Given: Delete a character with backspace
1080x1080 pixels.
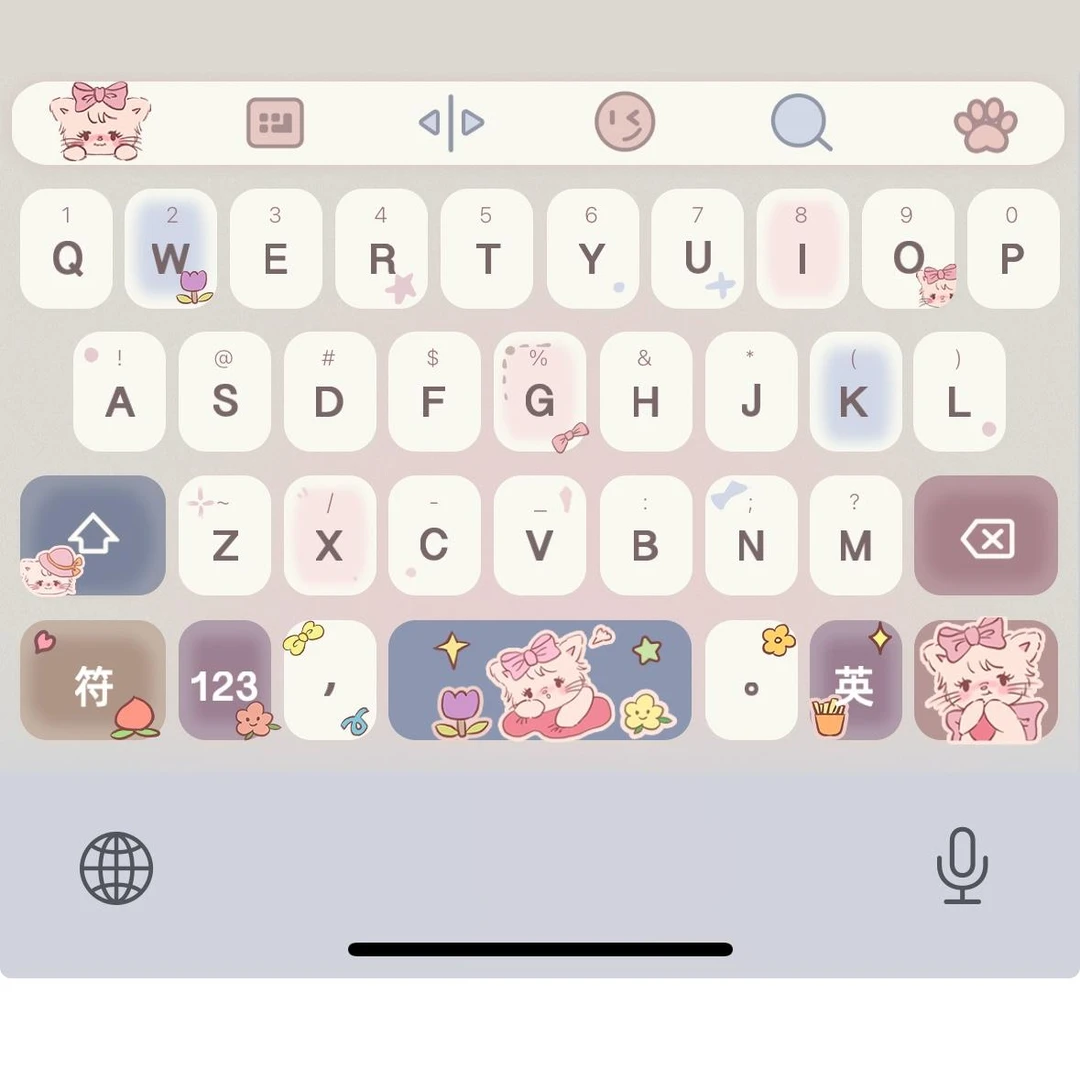Looking at the screenshot, I should point(986,536).
